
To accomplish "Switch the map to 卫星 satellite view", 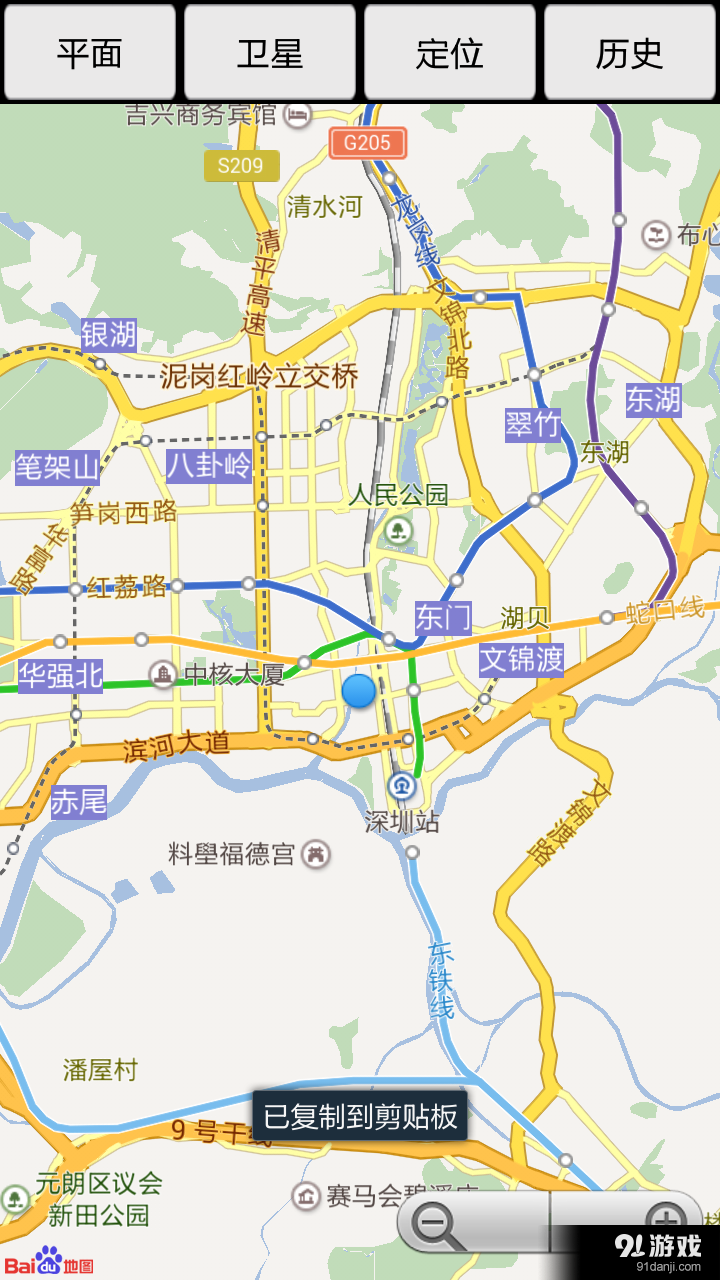I will [x=269, y=52].
